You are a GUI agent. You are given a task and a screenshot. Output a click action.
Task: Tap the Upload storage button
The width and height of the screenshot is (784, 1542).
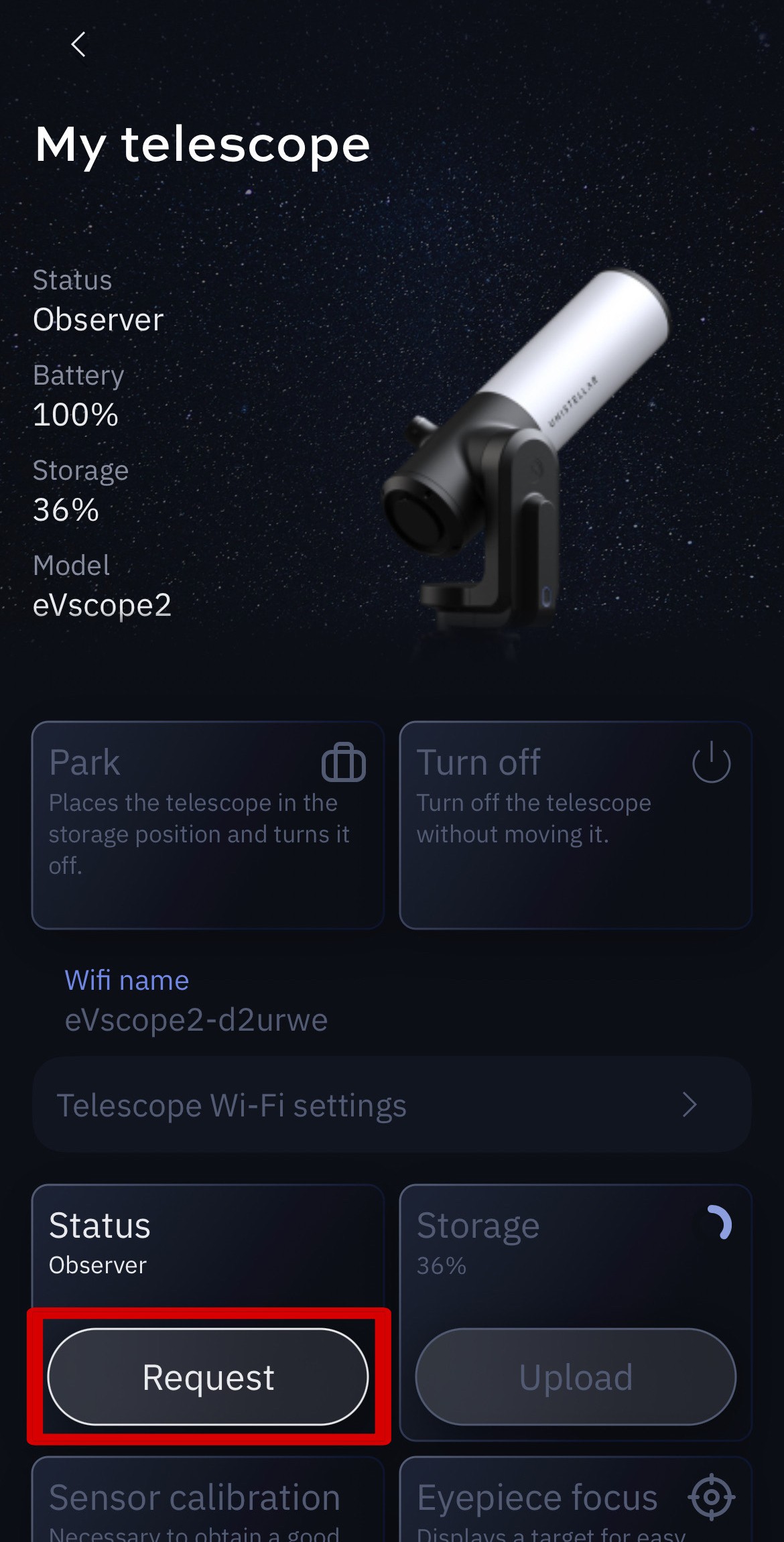(575, 1377)
